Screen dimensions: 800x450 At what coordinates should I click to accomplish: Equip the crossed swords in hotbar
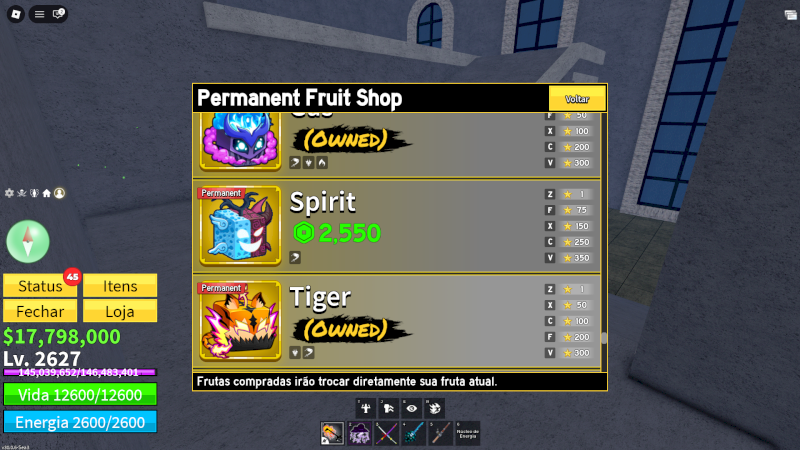coord(386,433)
